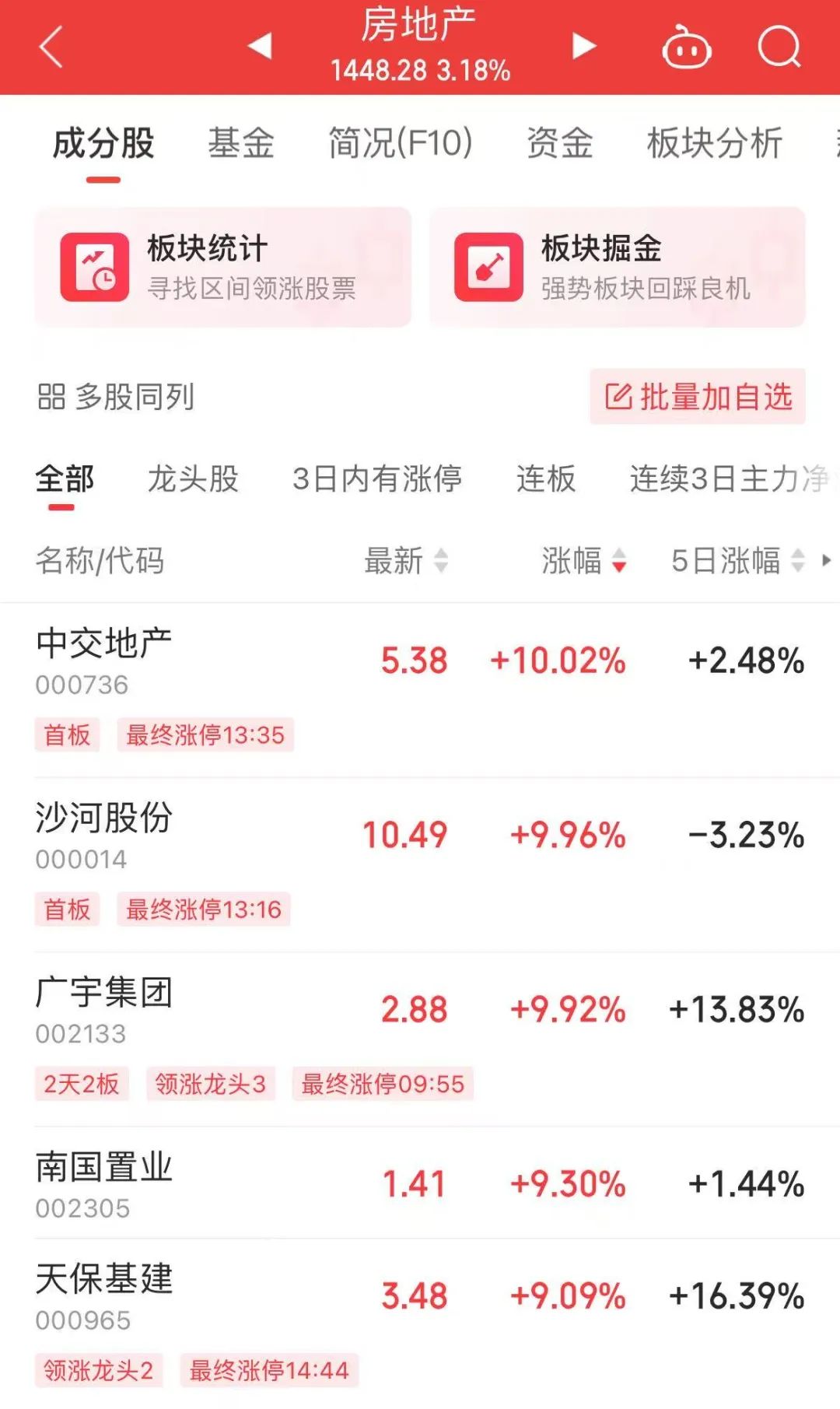
Task: Select the 多股同列 grid icon
Action: [x=51, y=398]
